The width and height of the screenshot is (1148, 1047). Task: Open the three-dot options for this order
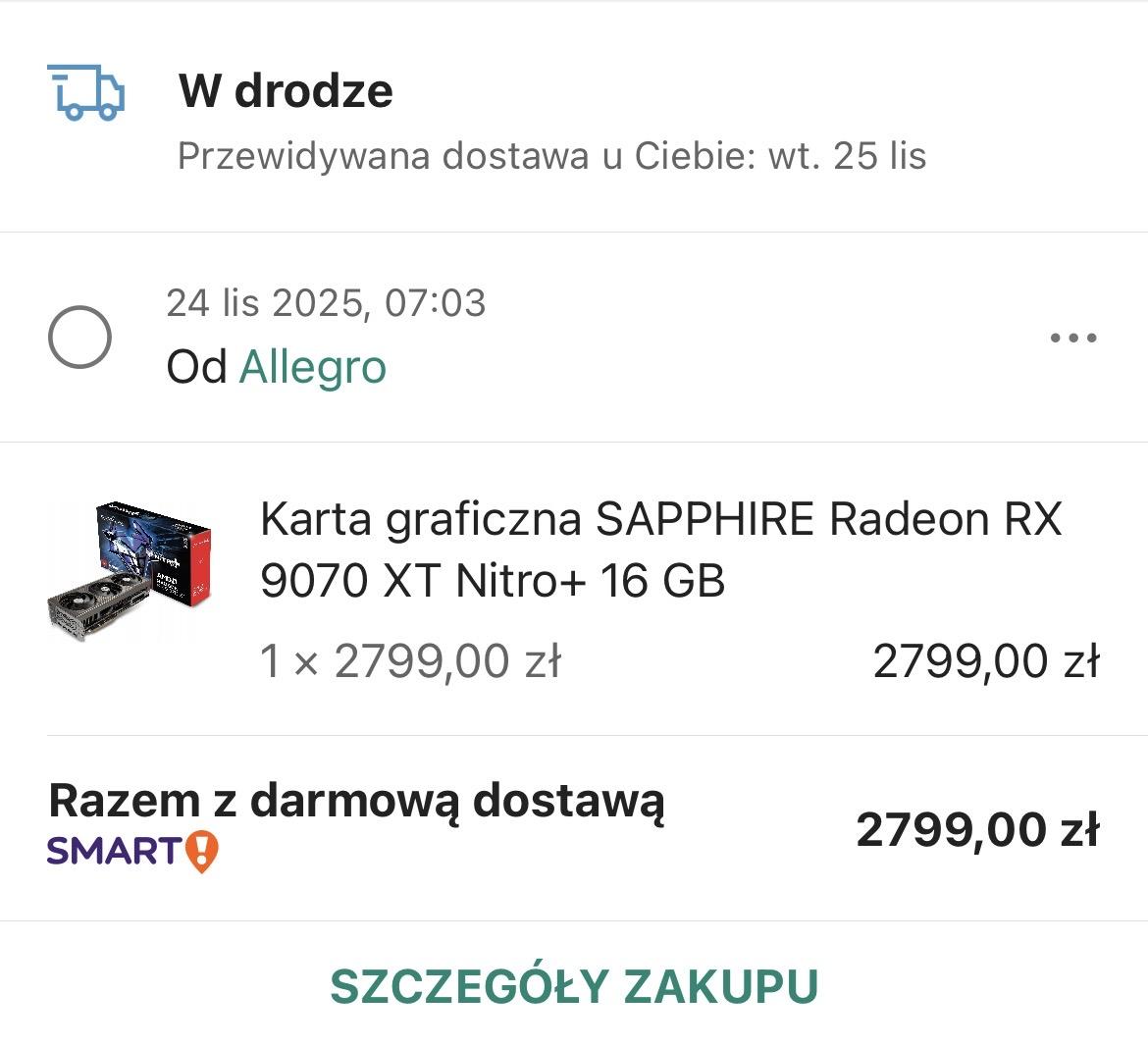tap(1072, 339)
